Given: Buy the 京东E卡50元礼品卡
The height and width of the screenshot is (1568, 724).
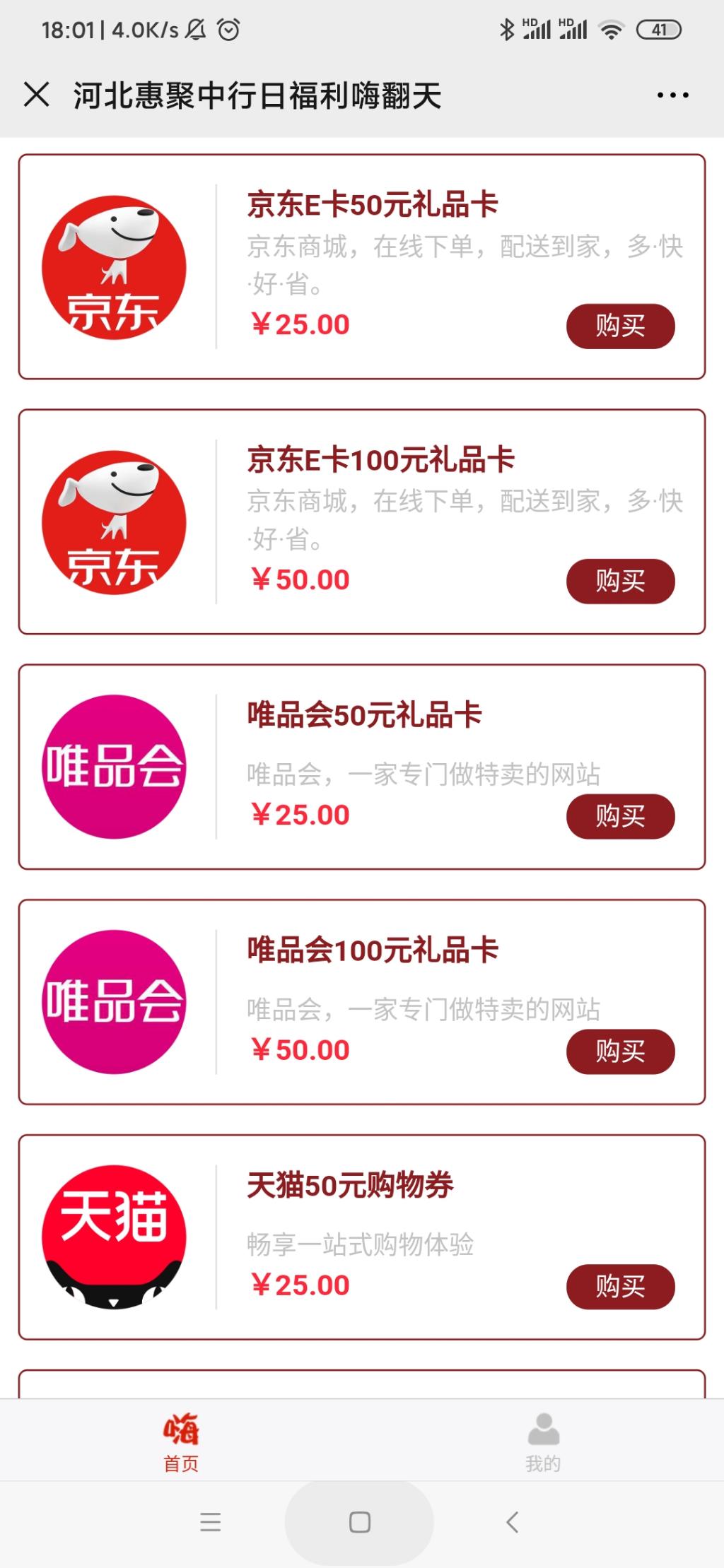Looking at the screenshot, I should point(620,326).
